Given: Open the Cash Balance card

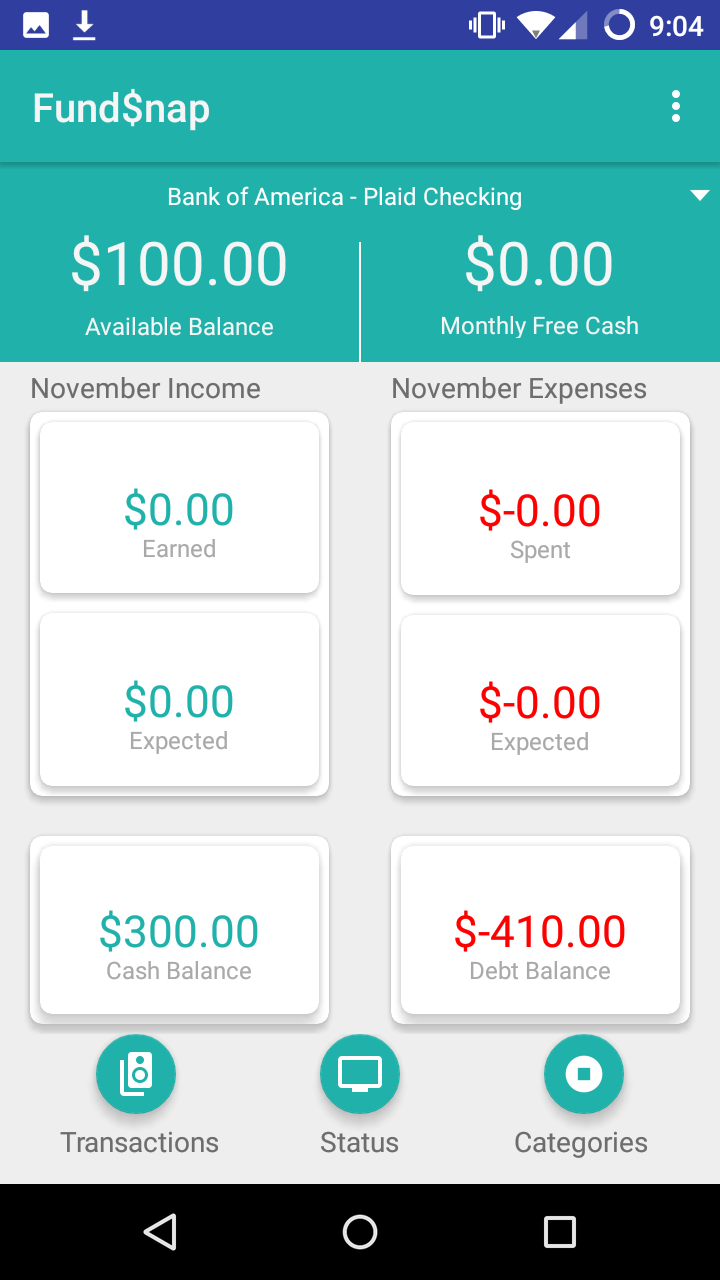Looking at the screenshot, I should (x=179, y=930).
